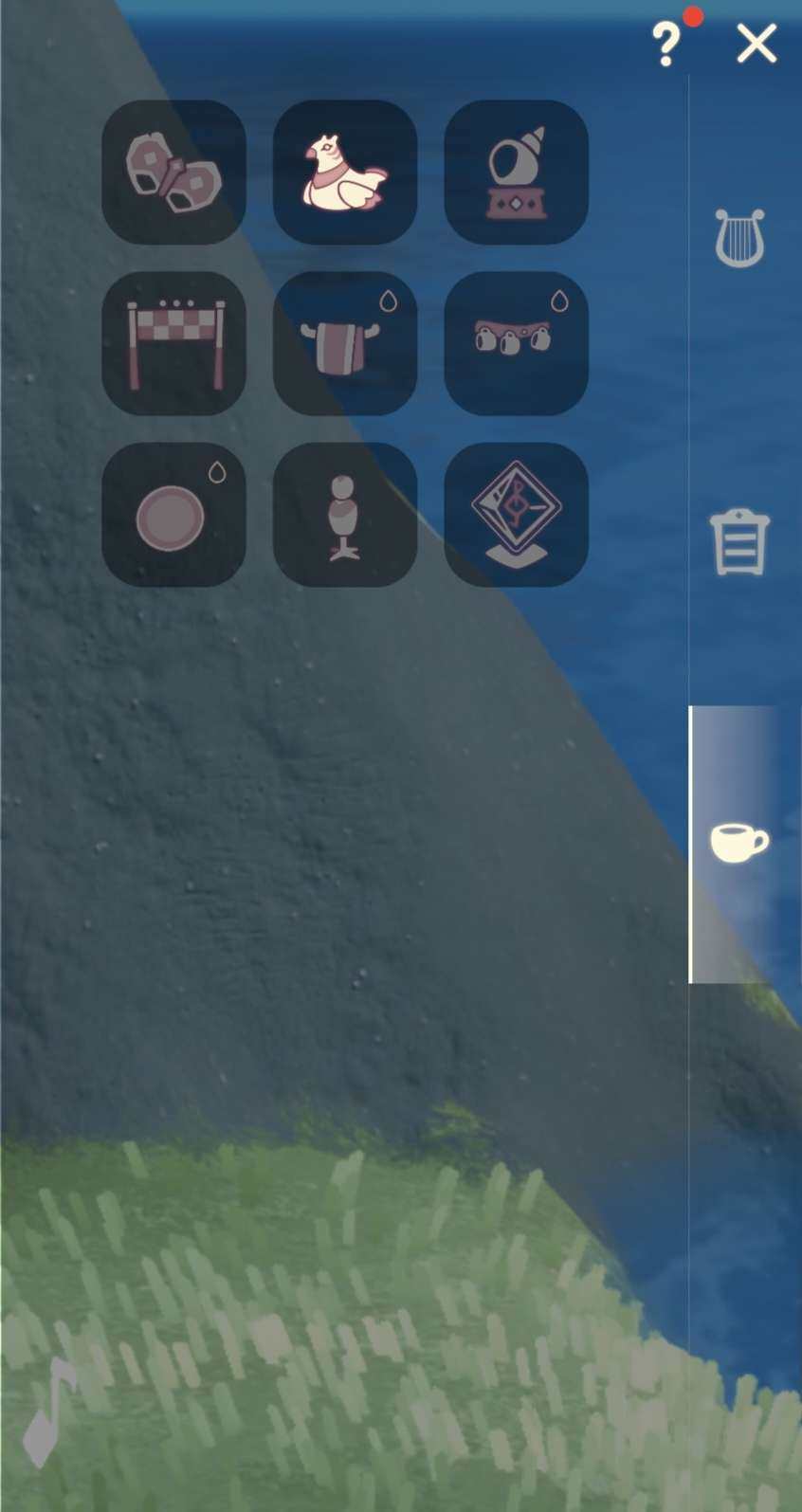The image size is (802, 1512).
Task: Choose the butterfly wings item
Action: coord(173,172)
